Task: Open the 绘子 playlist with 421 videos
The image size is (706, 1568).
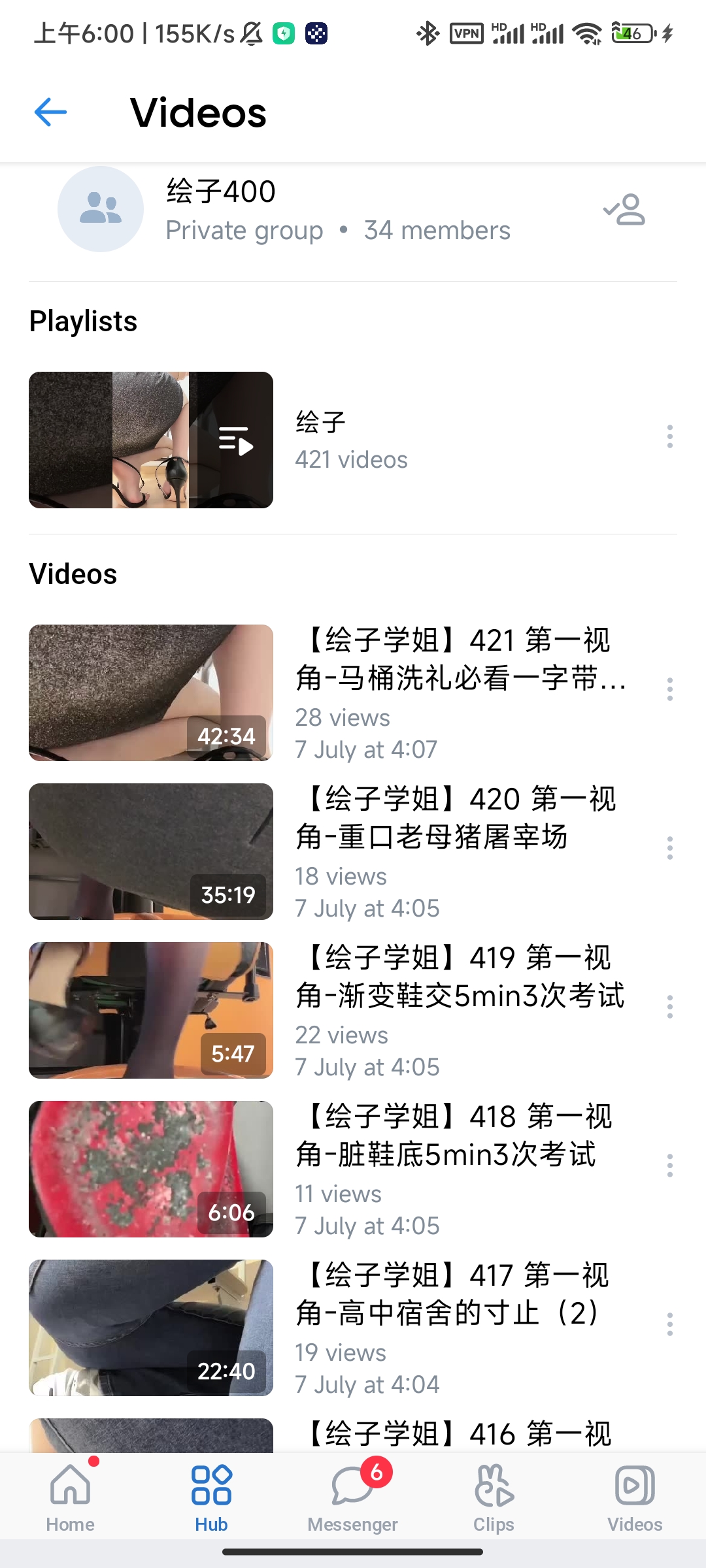Action: pos(151,440)
